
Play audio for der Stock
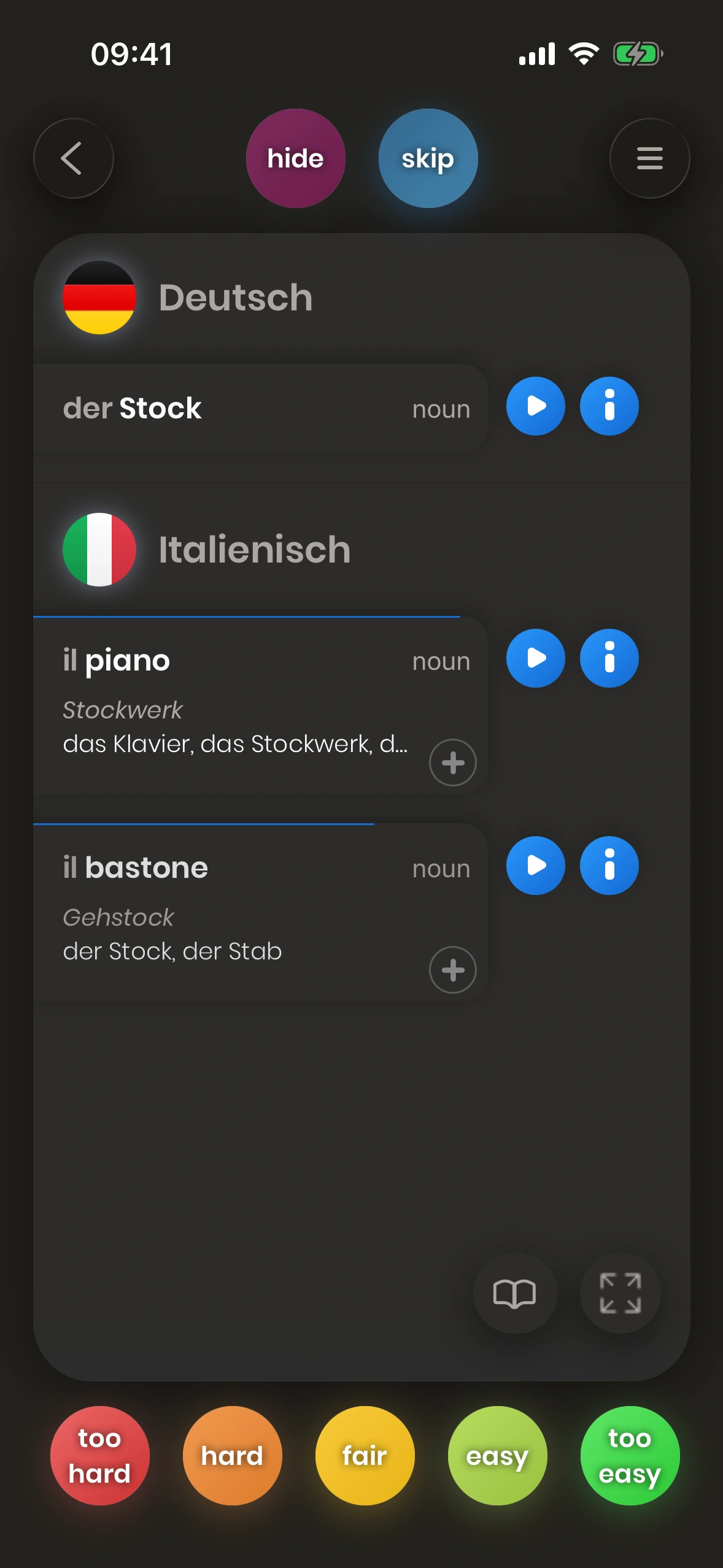[x=535, y=406]
